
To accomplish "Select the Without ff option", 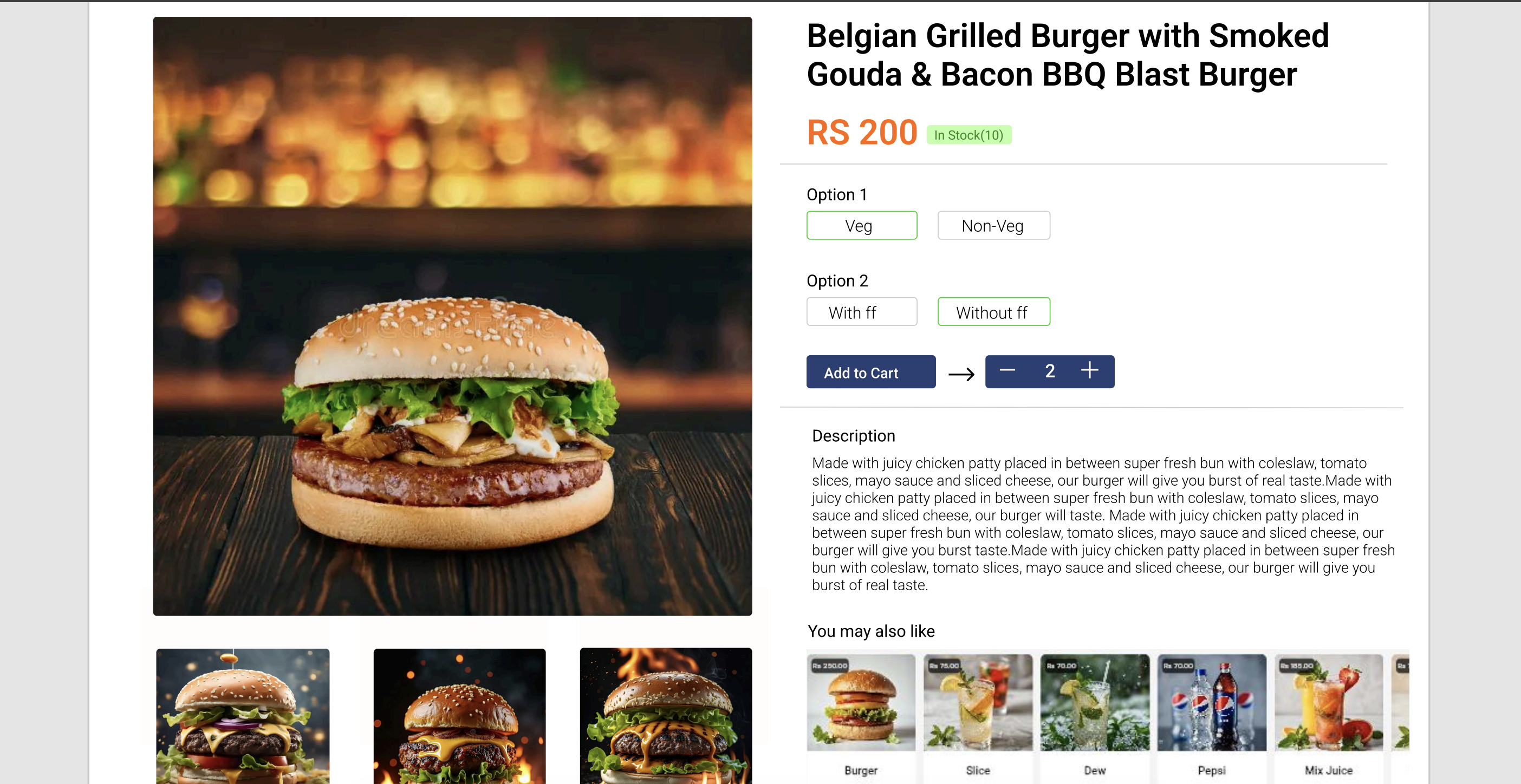I will point(993,312).
